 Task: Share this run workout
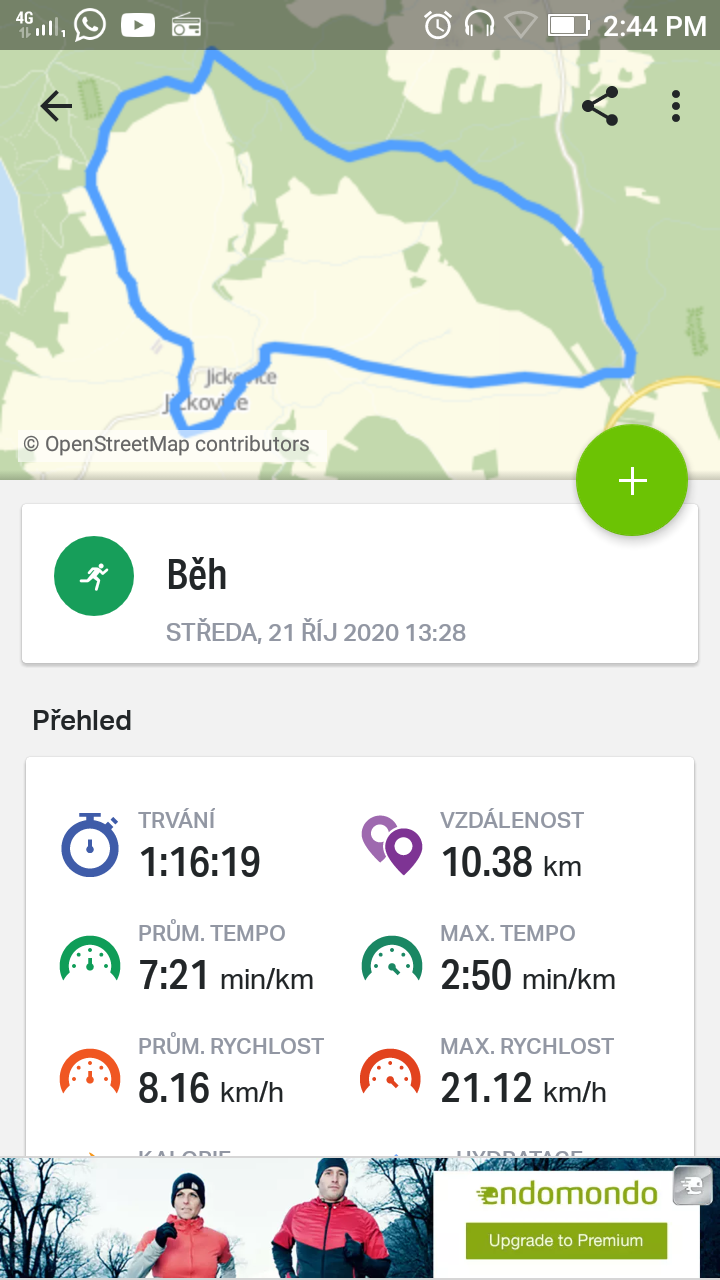600,106
